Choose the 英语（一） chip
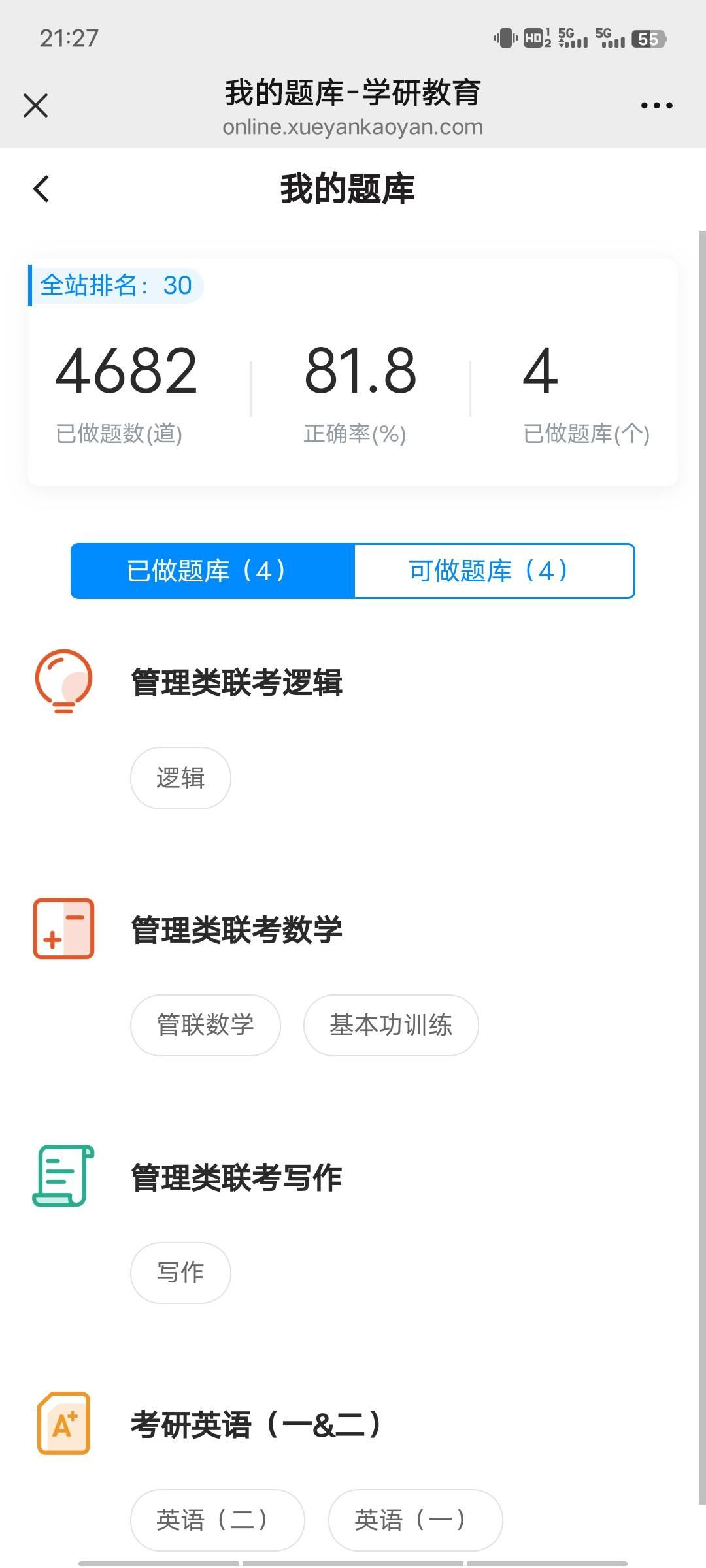 tap(415, 1519)
